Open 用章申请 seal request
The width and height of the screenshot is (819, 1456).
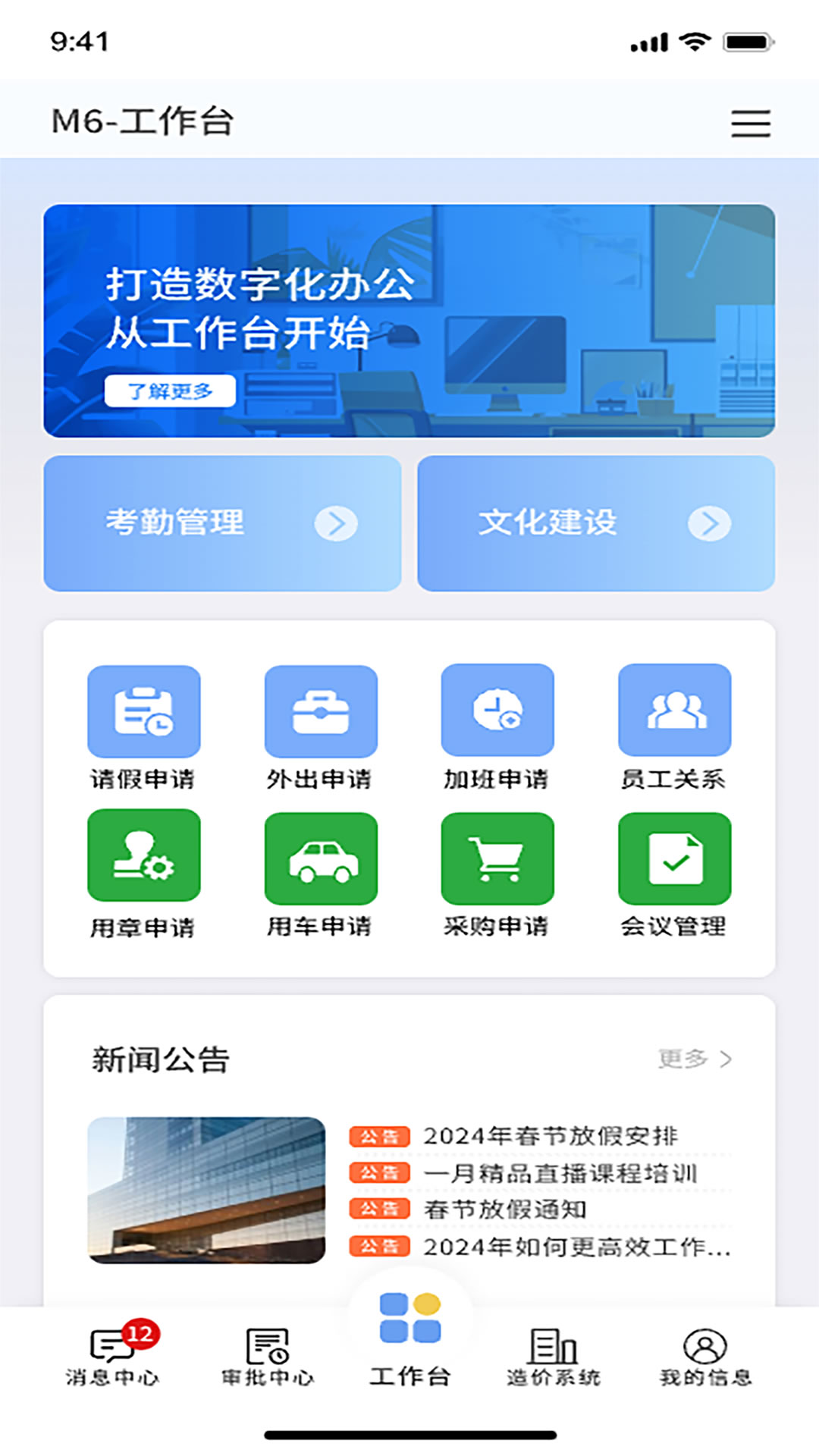tap(143, 874)
